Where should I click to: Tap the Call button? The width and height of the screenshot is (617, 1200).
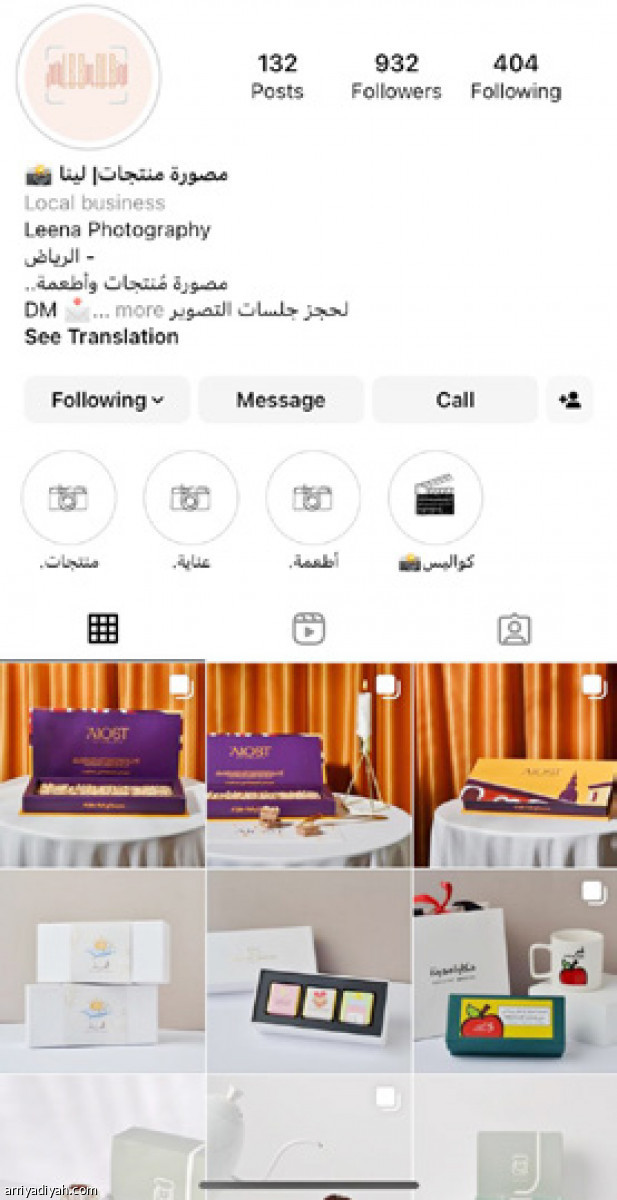click(455, 400)
